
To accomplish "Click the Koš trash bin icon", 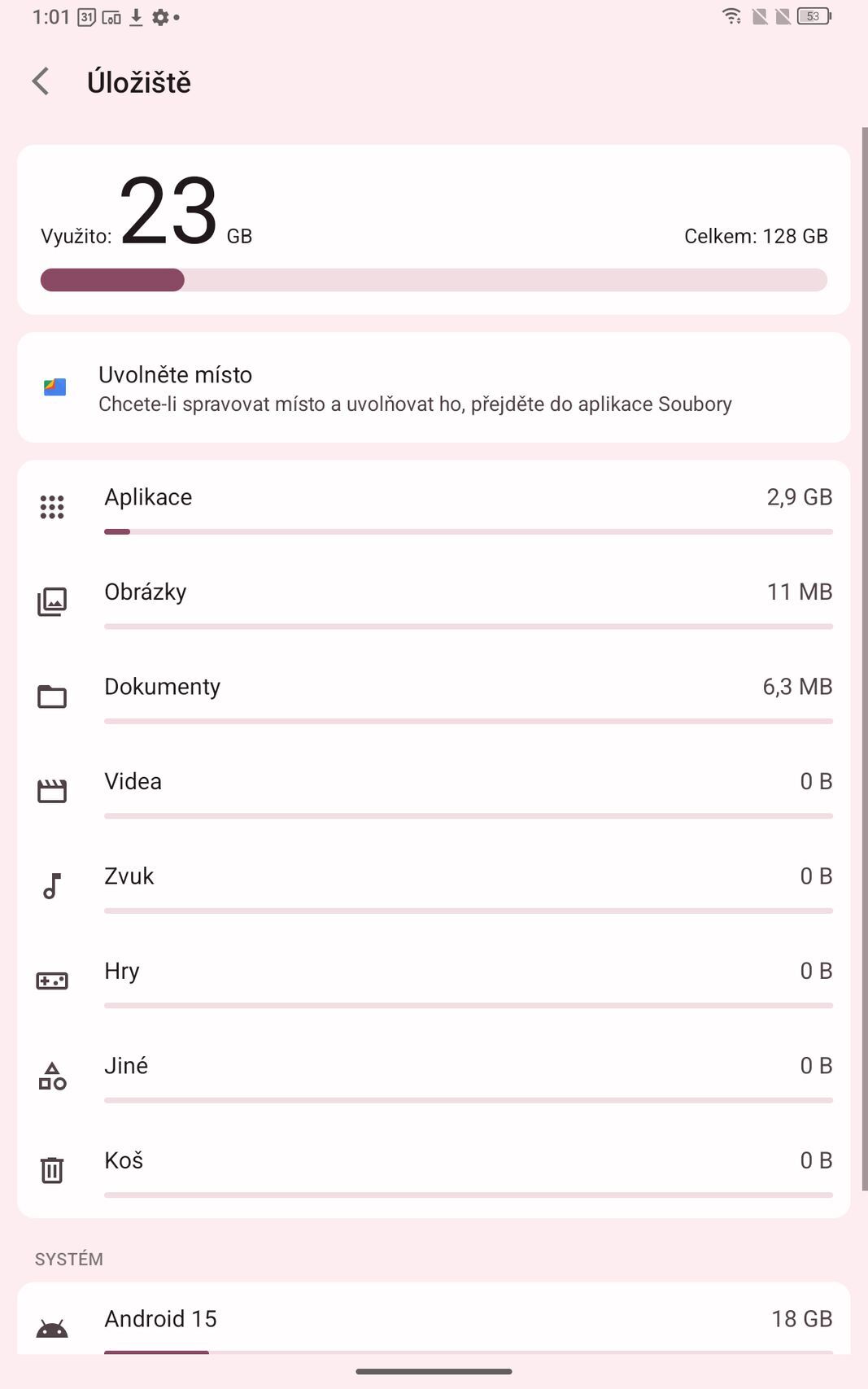I will (52, 1170).
